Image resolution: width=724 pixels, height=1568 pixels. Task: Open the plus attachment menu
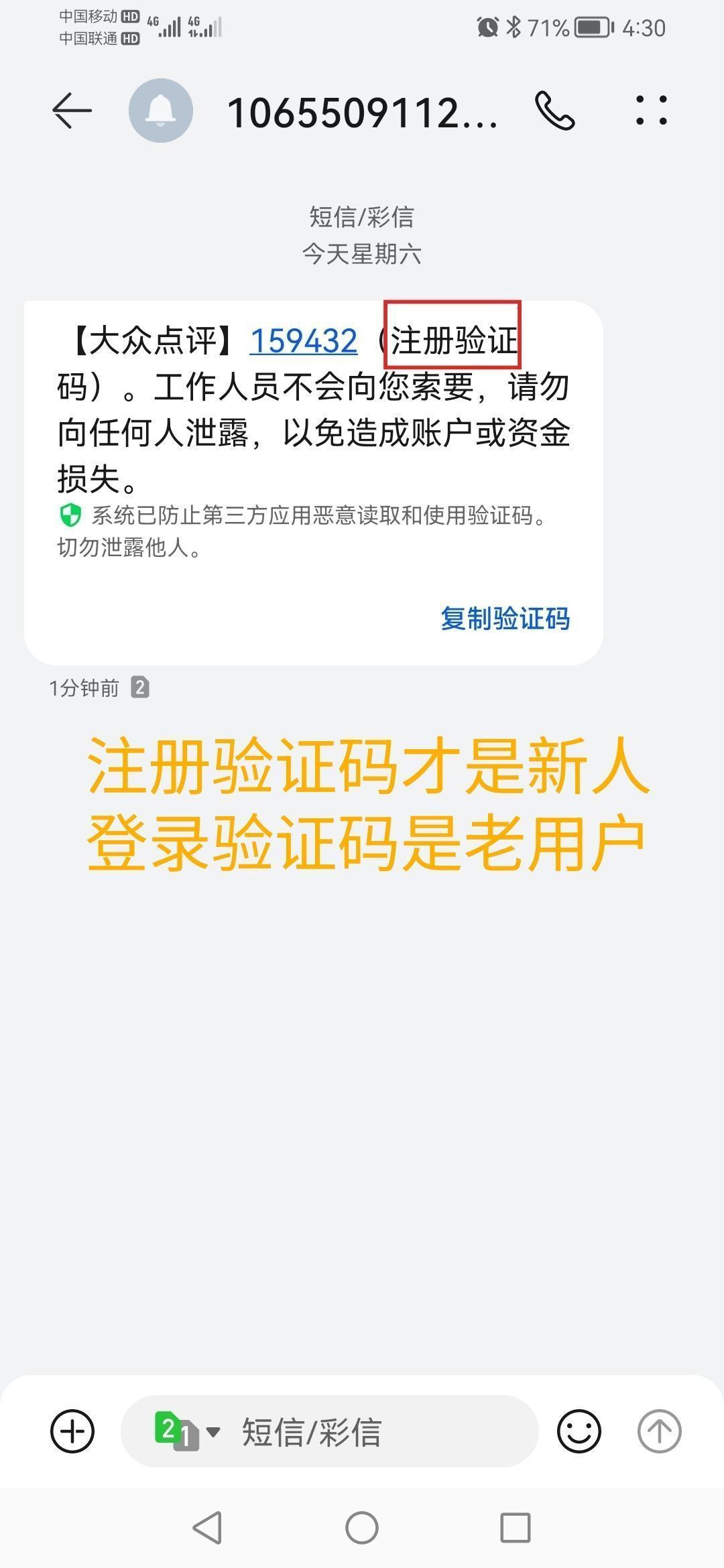click(72, 1431)
